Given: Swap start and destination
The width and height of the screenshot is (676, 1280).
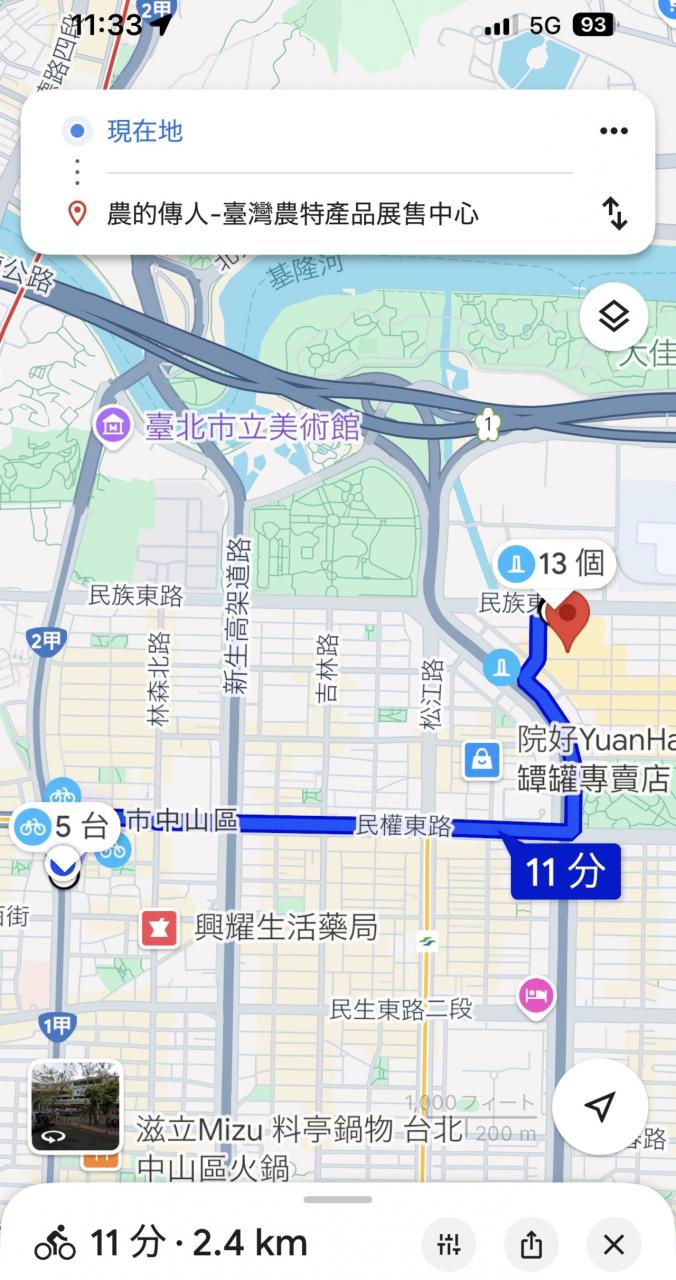Looking at the screenshot, I should pyautogui.click(x=614, y=213).
